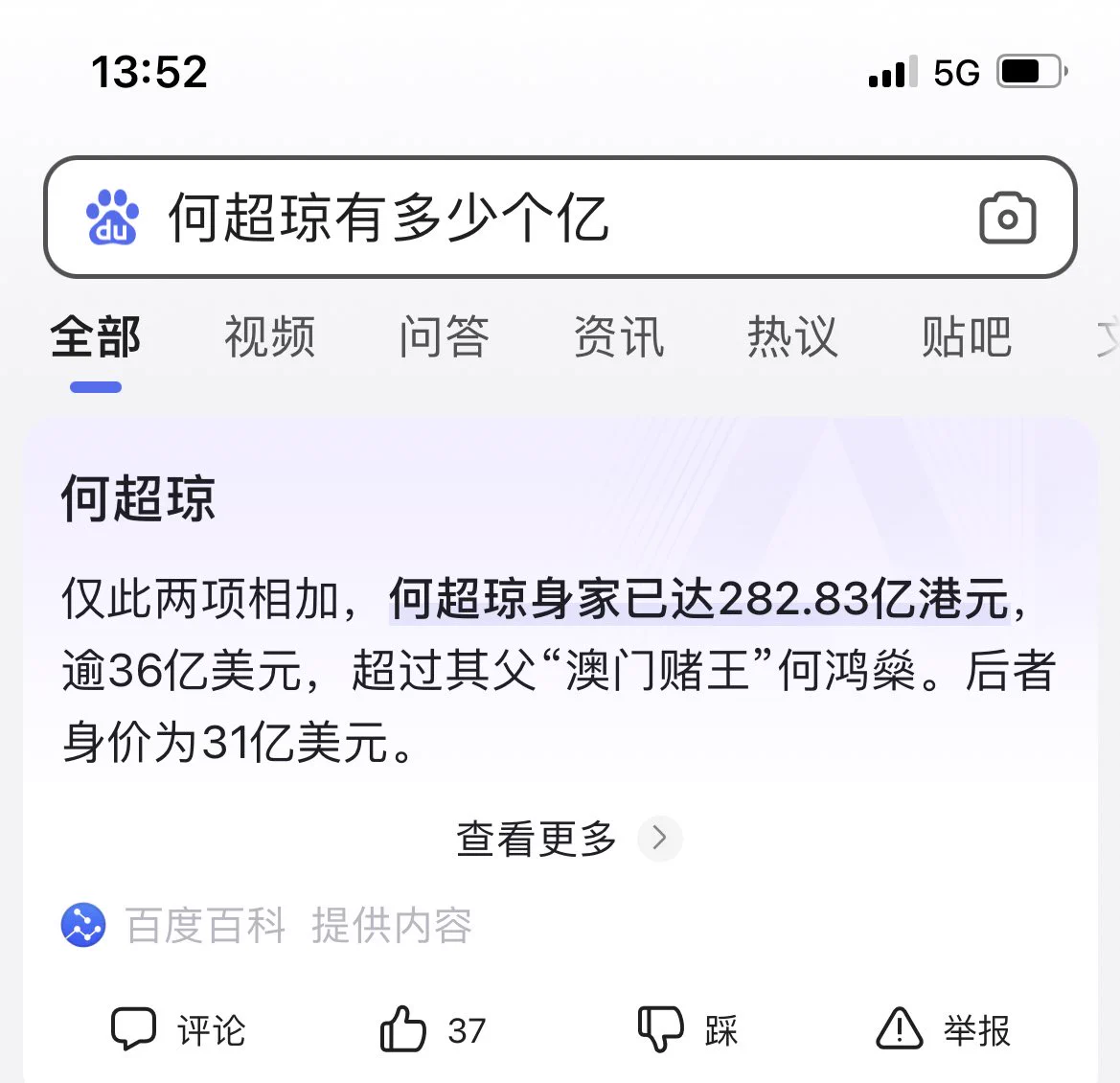Open 评论 comments on the answer
Image resolution: width=1120 pixels, height=1083 pixels.
coord(178,1030)
